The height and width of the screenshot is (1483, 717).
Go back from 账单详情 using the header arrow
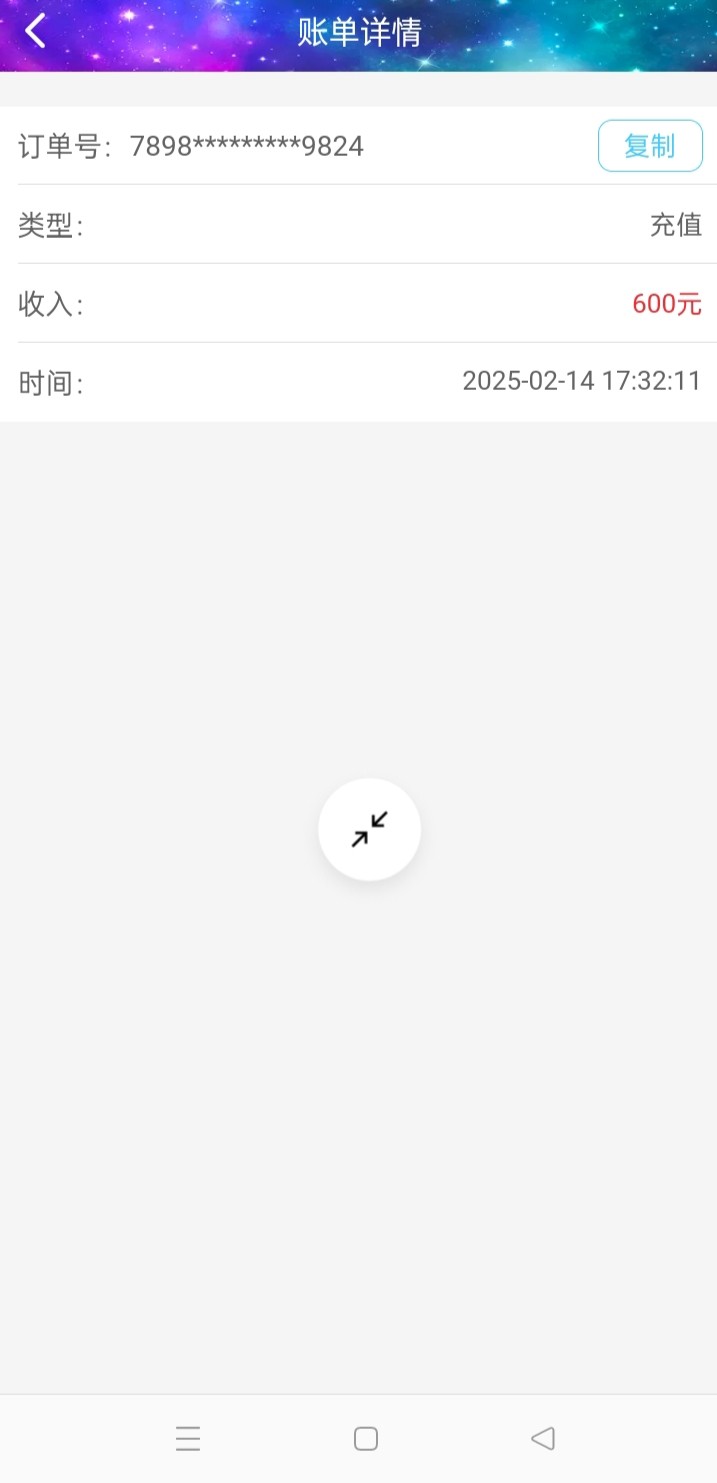35,31
